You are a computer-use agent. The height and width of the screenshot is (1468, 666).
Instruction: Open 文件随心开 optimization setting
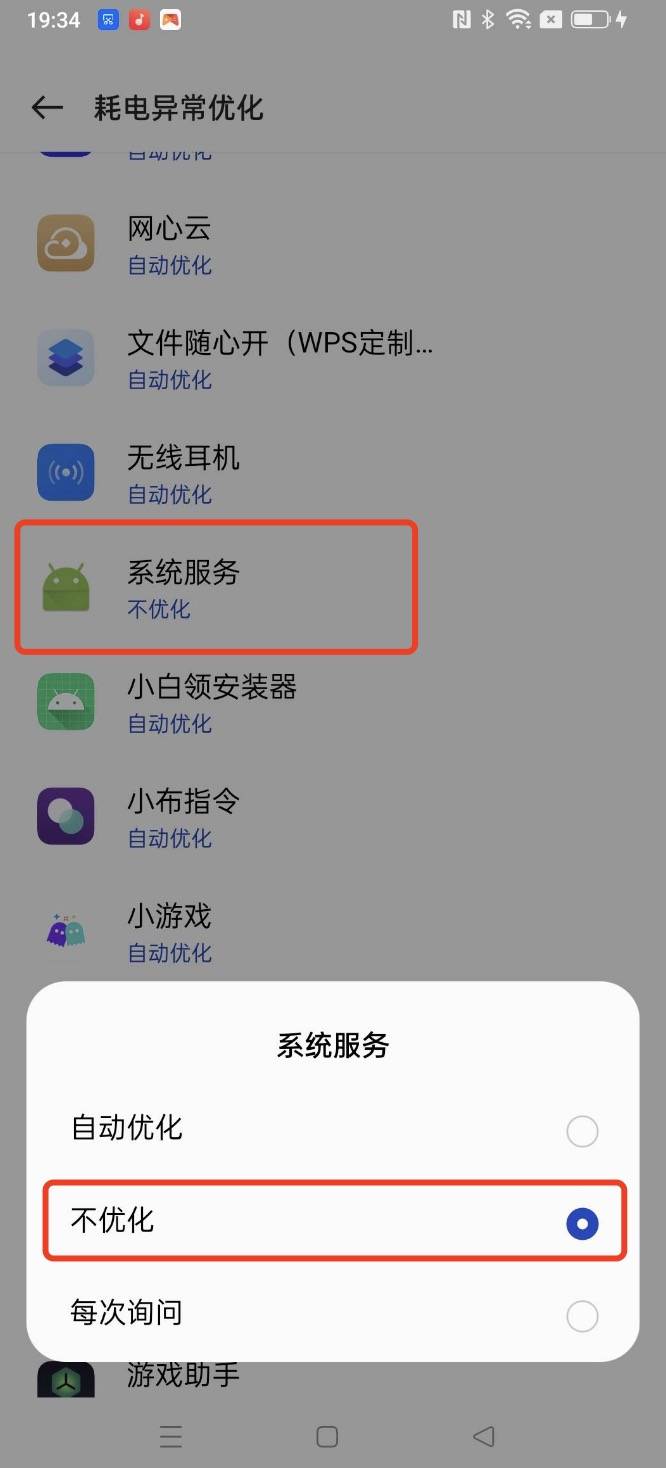333,359
